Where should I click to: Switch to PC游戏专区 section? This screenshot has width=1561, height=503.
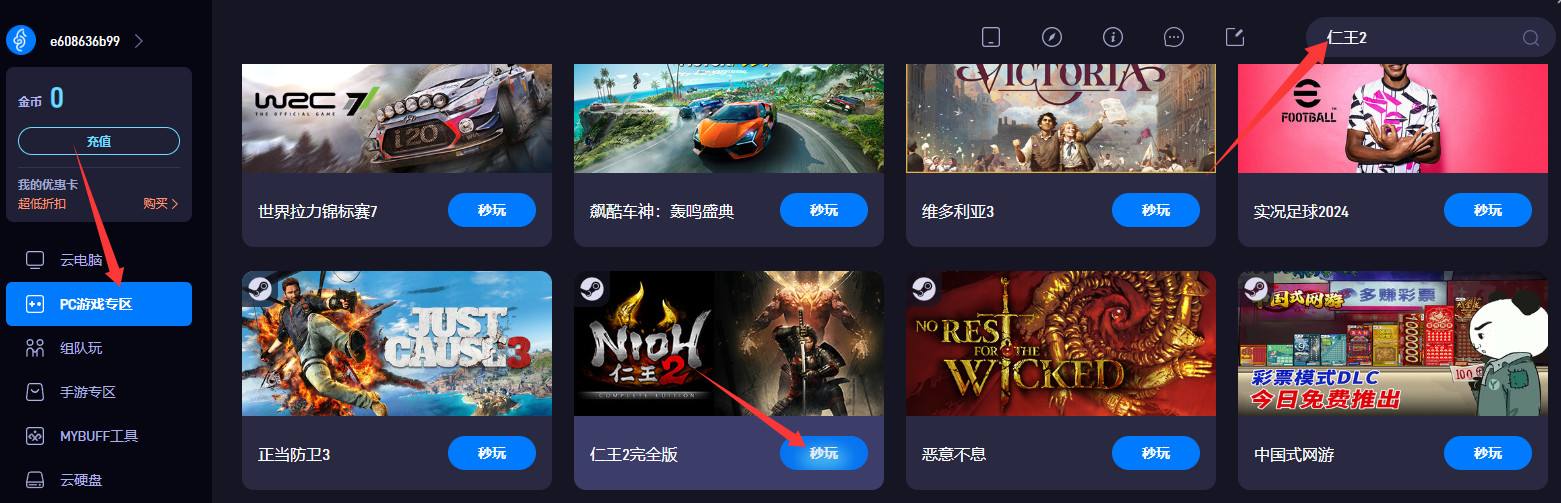coord(98,304)
